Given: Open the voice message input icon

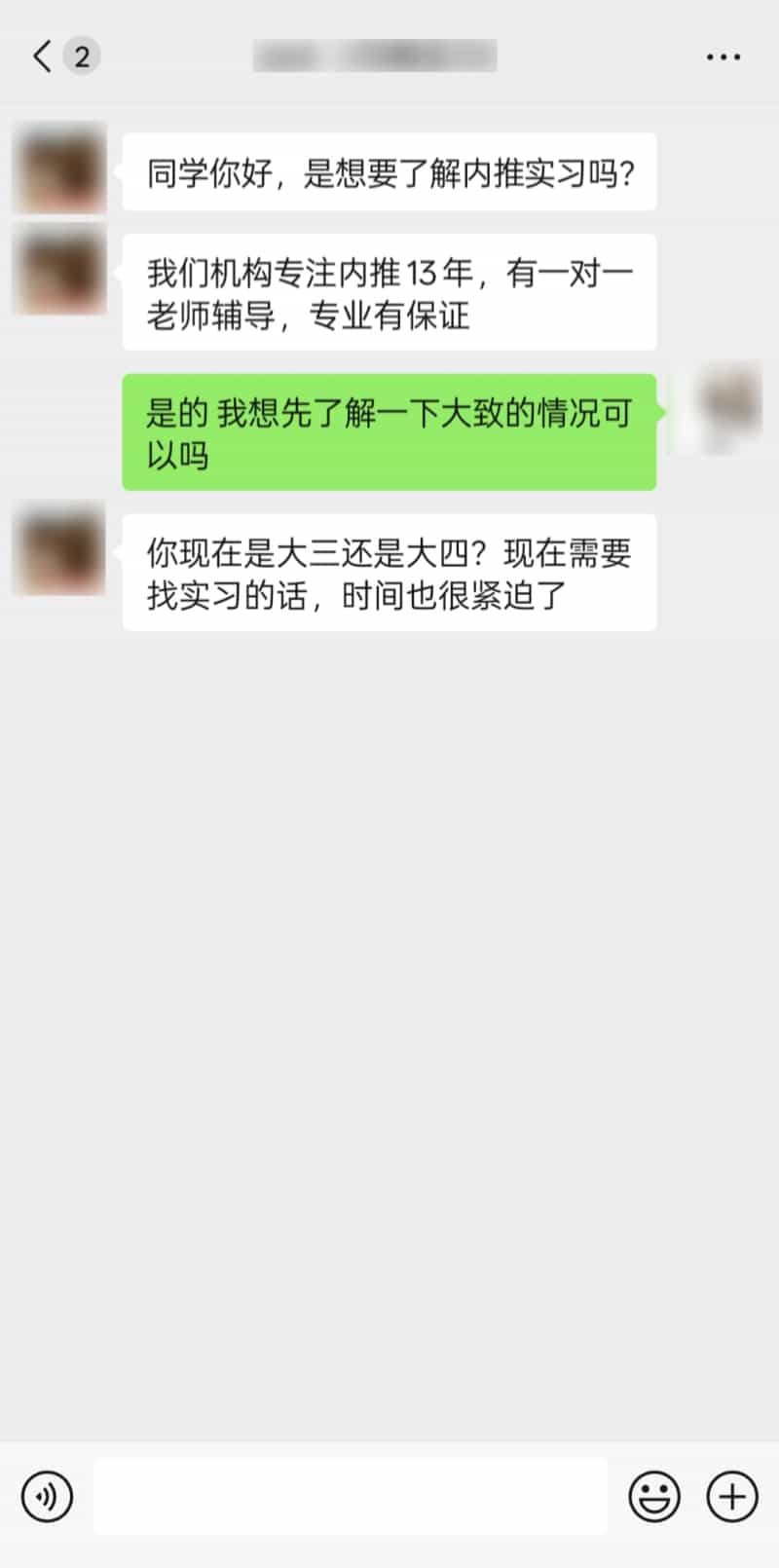Looking at the screenshot, I should click(47, 1497).
